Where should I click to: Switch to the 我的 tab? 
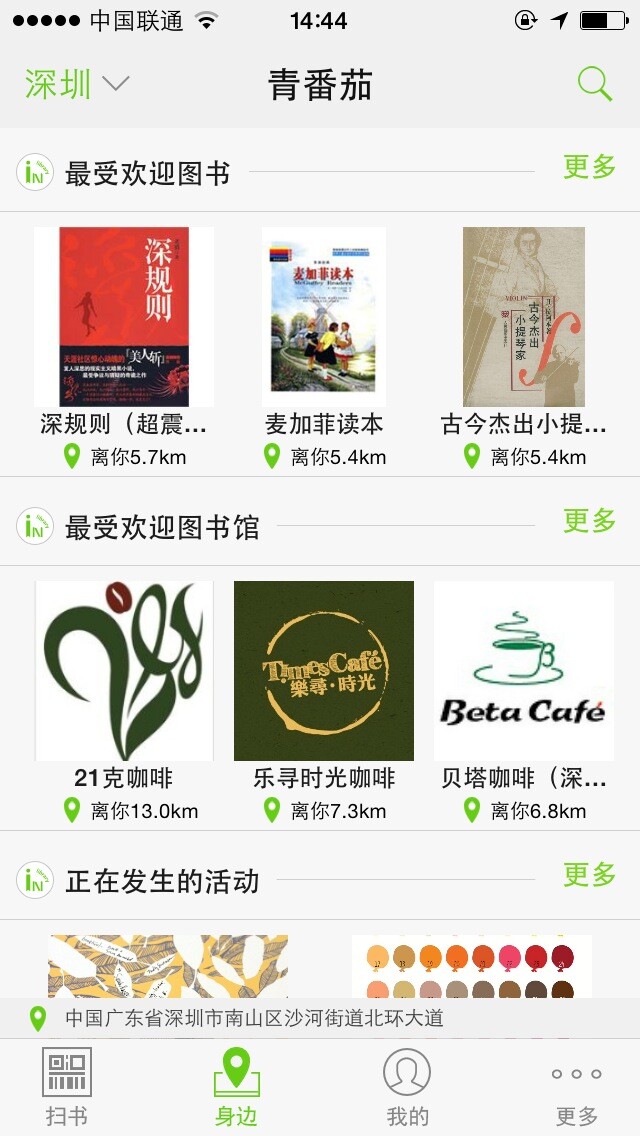coord(407,1087)
